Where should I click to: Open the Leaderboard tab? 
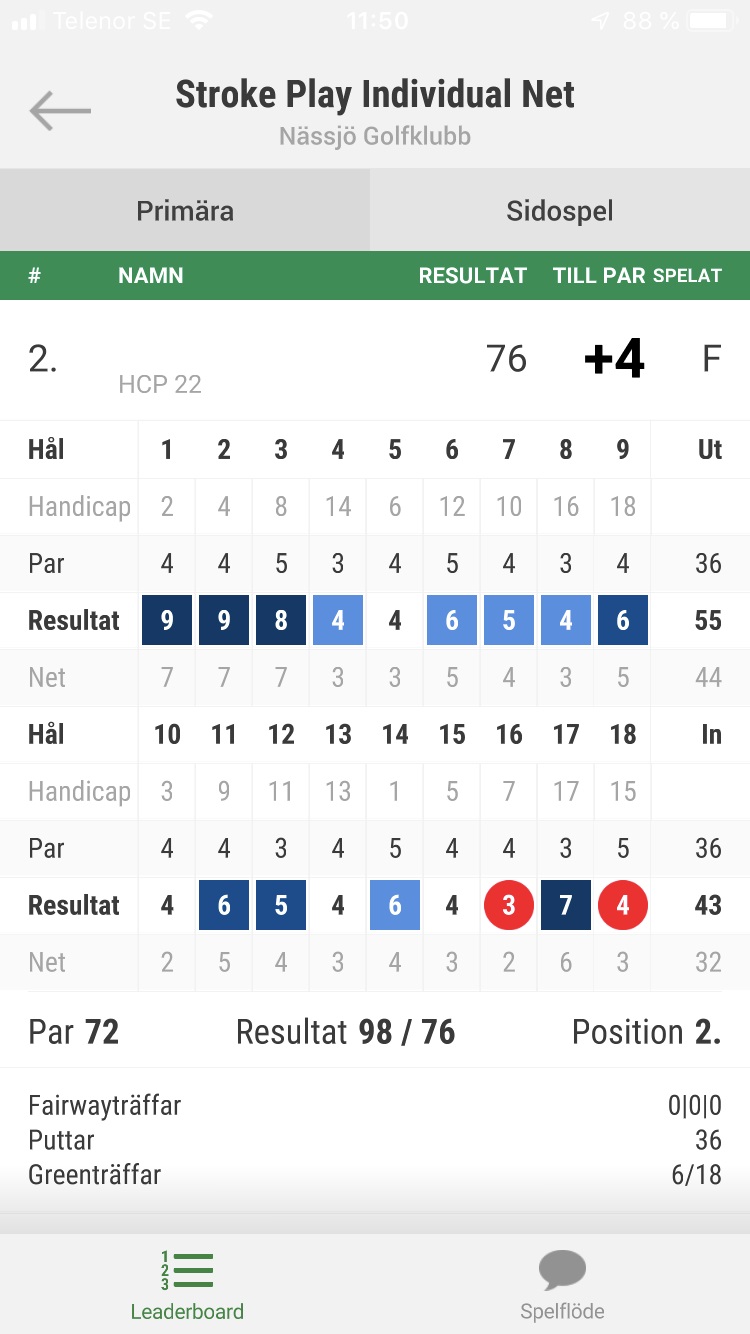click(187, 1285)
